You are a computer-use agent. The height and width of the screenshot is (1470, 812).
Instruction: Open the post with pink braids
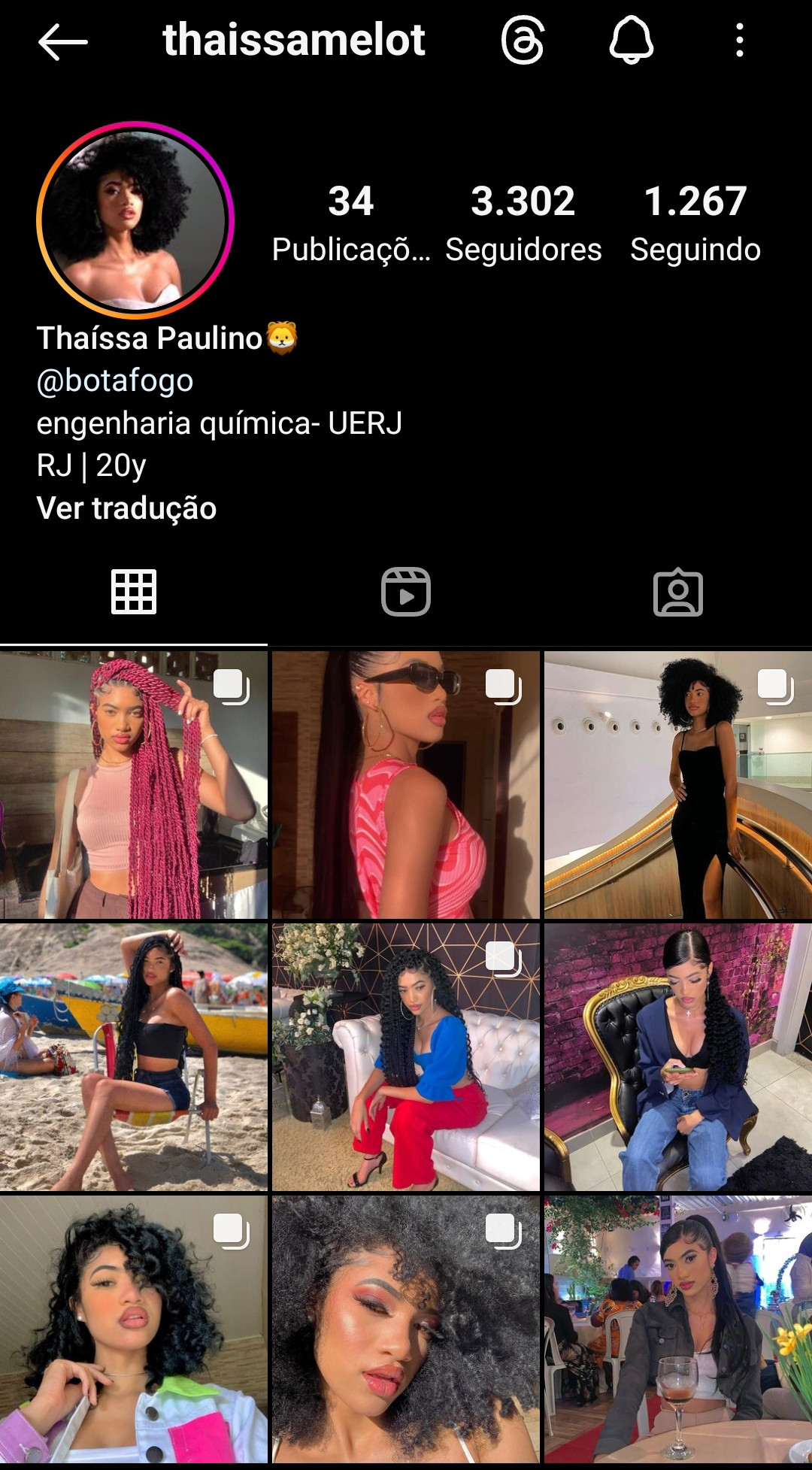134,785
